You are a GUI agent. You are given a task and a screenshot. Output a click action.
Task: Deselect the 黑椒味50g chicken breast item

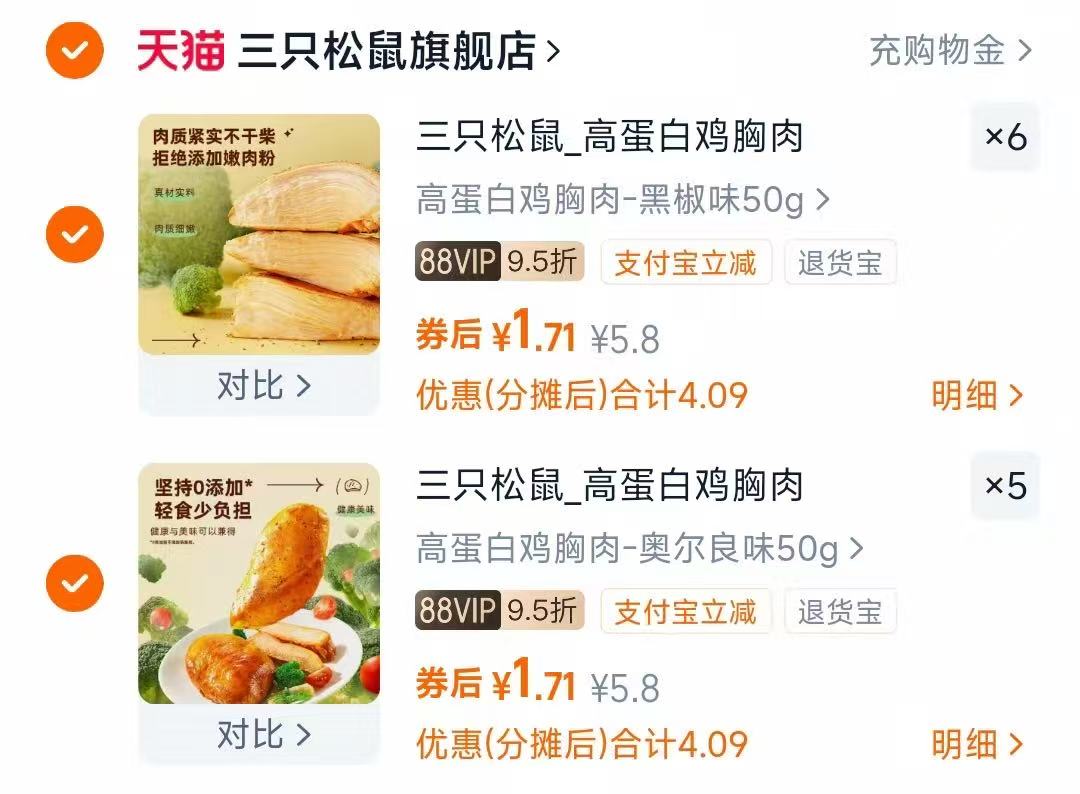click(74, 234)
